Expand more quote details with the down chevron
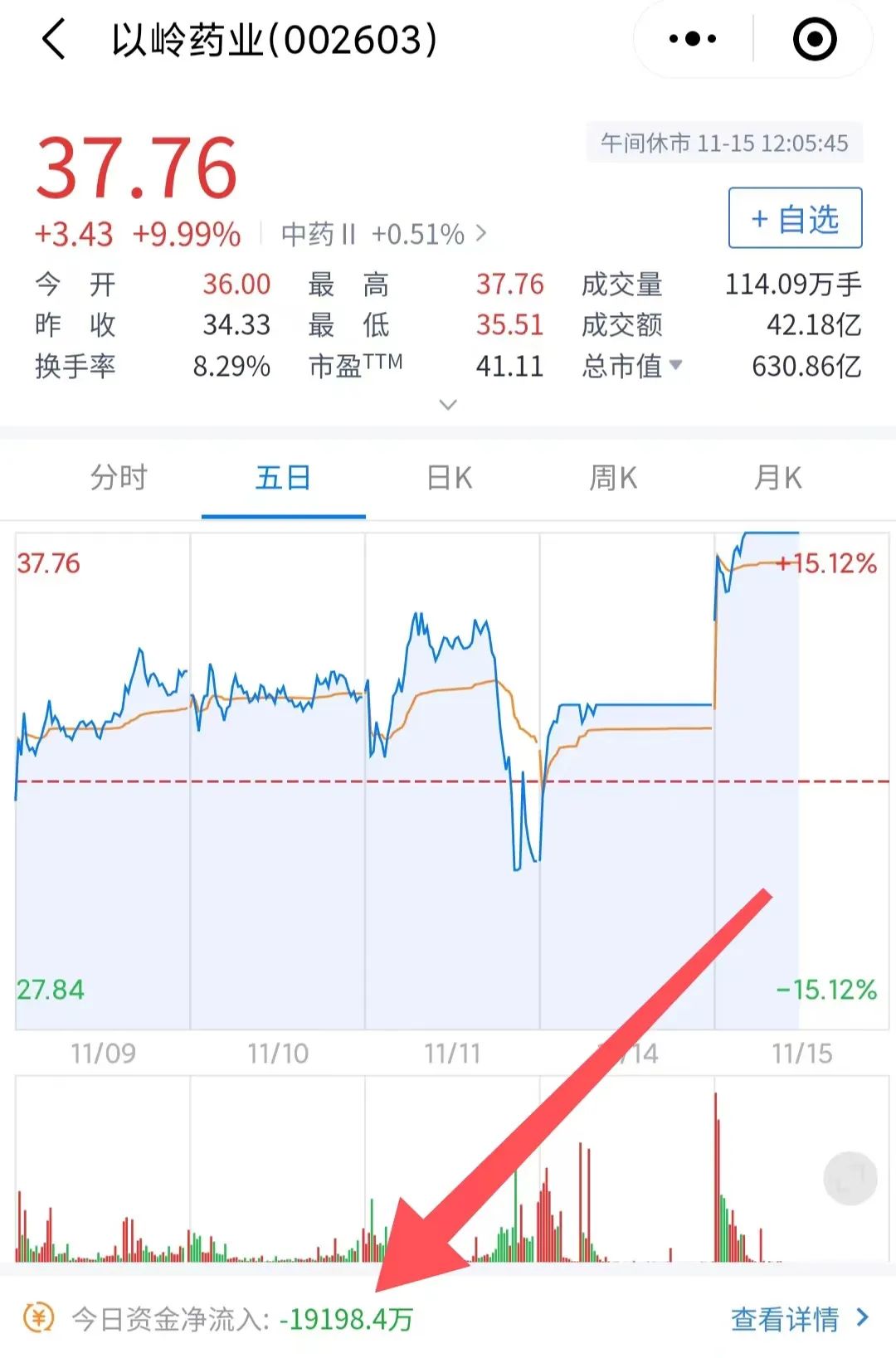Image resolution: width=896 pixels, height=1358 pixels. point(448,405)
